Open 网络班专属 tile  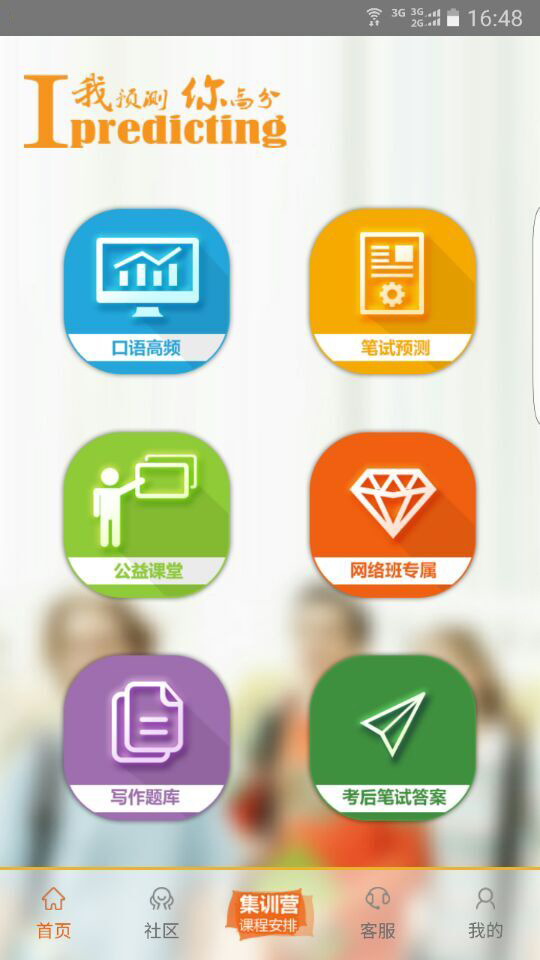coord(392,515)
